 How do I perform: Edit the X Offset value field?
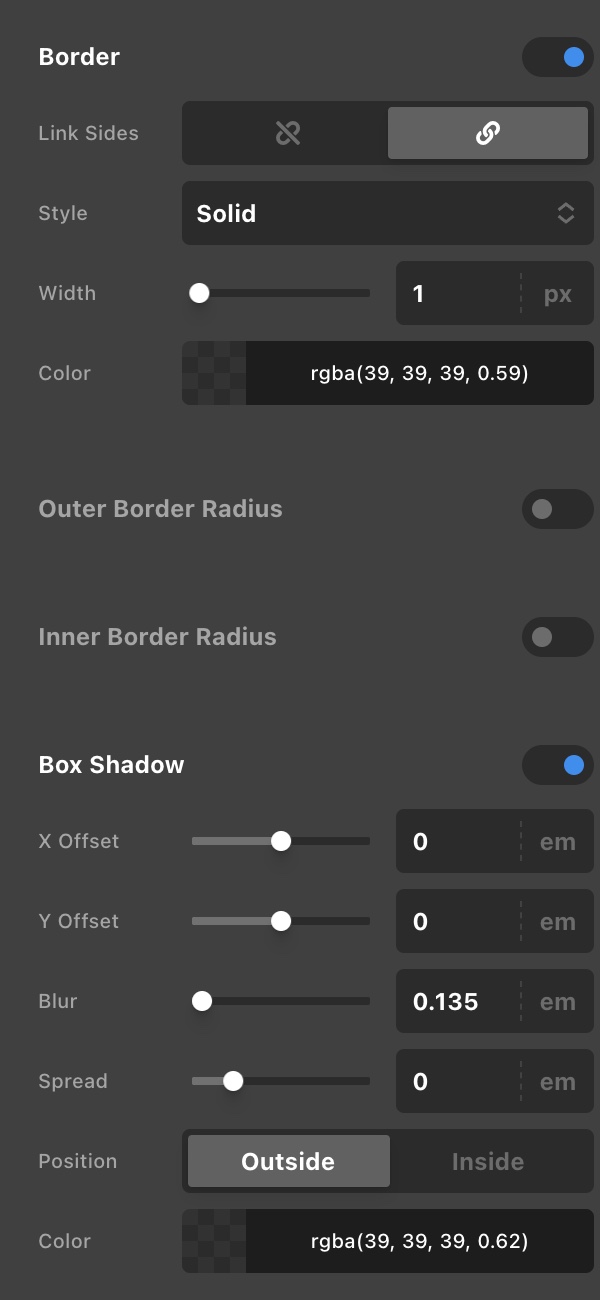point(458,841)
